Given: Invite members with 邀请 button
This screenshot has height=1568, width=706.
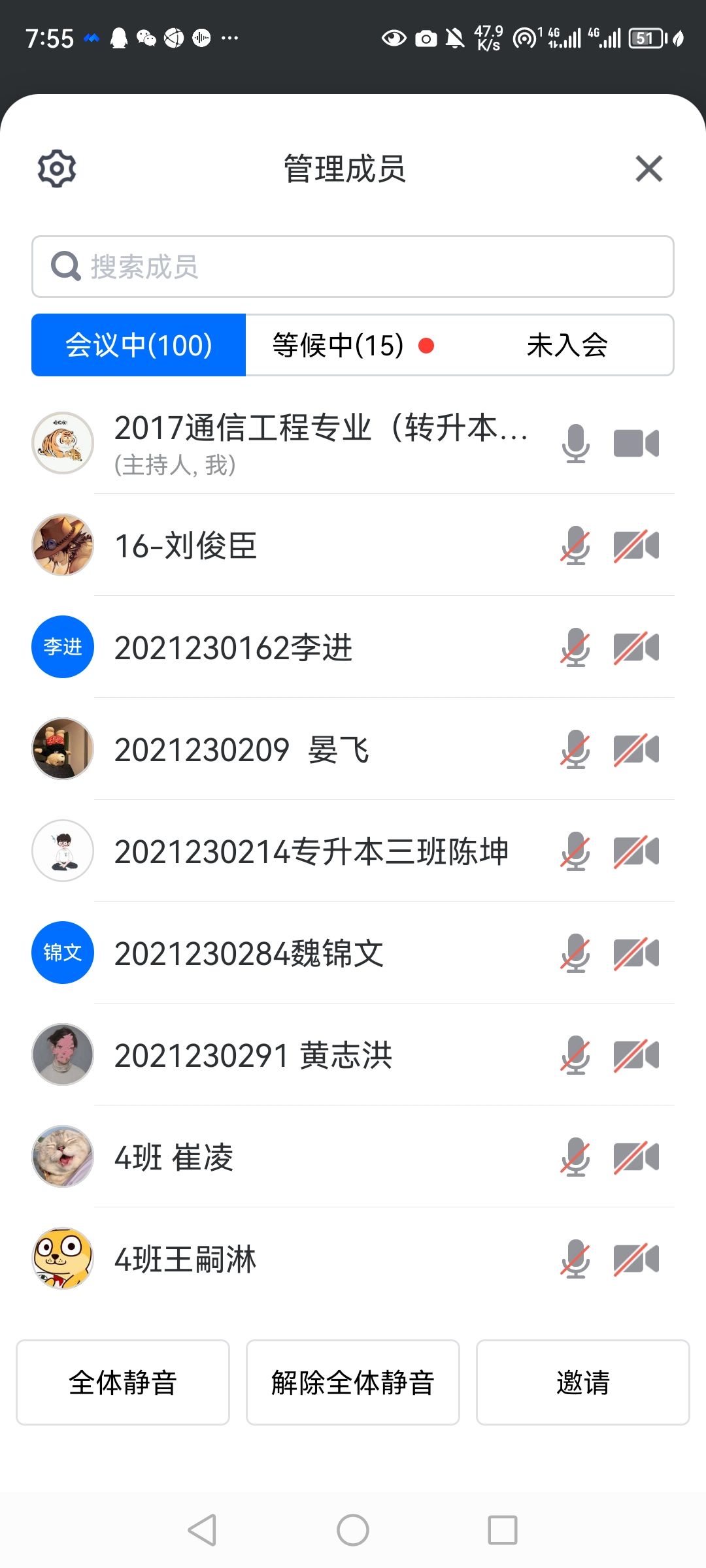Looking at the screenshot, I should pos(582,1382).
